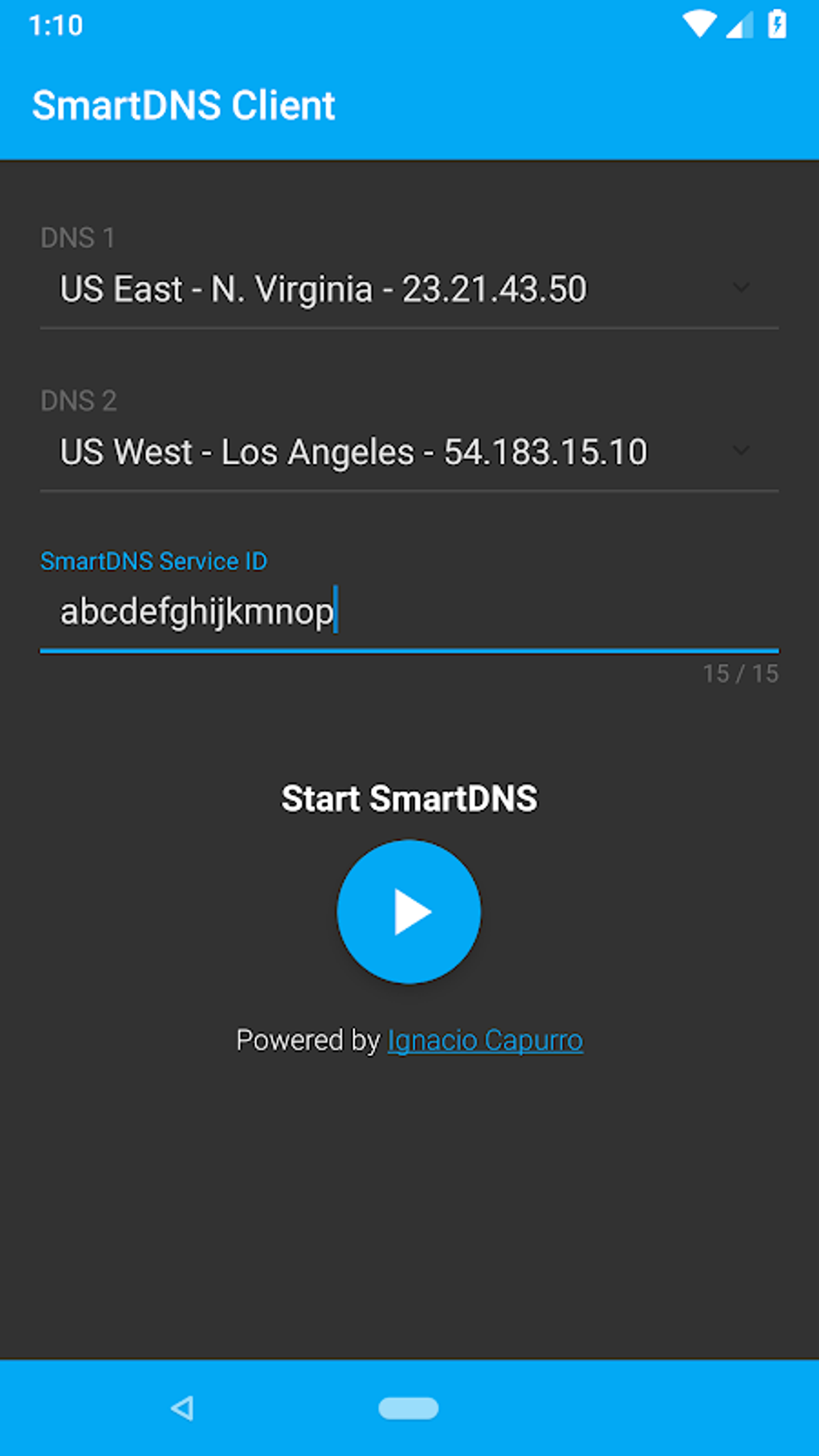Open the DNS 2 server dropdown
Viewport: 819px width, 1456px height.
[x=408, y=452]
